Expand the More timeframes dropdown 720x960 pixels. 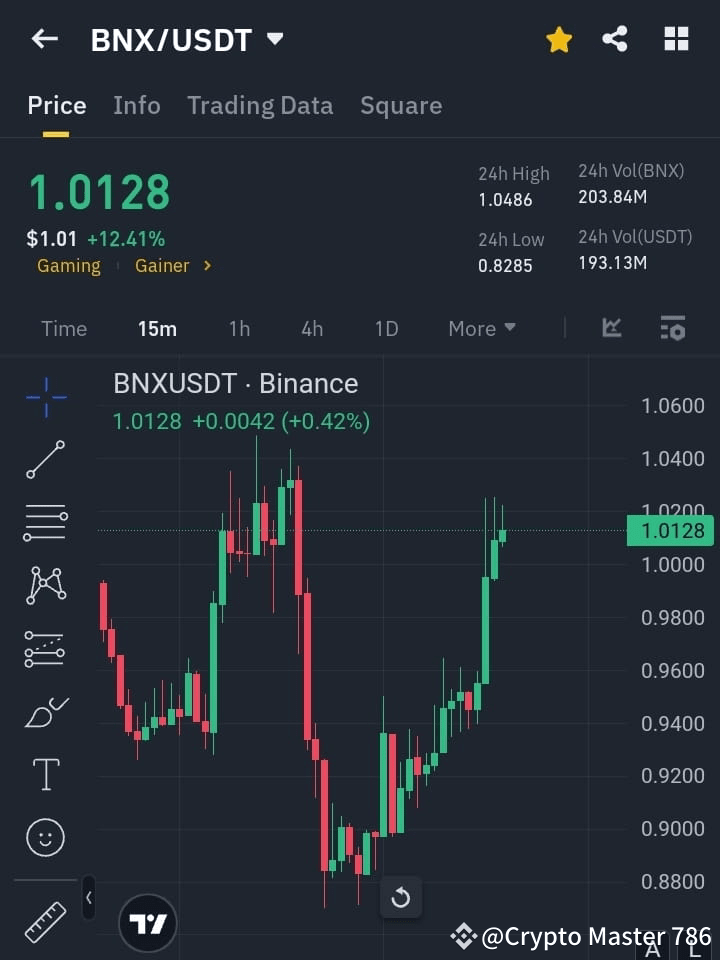point(481,328)
